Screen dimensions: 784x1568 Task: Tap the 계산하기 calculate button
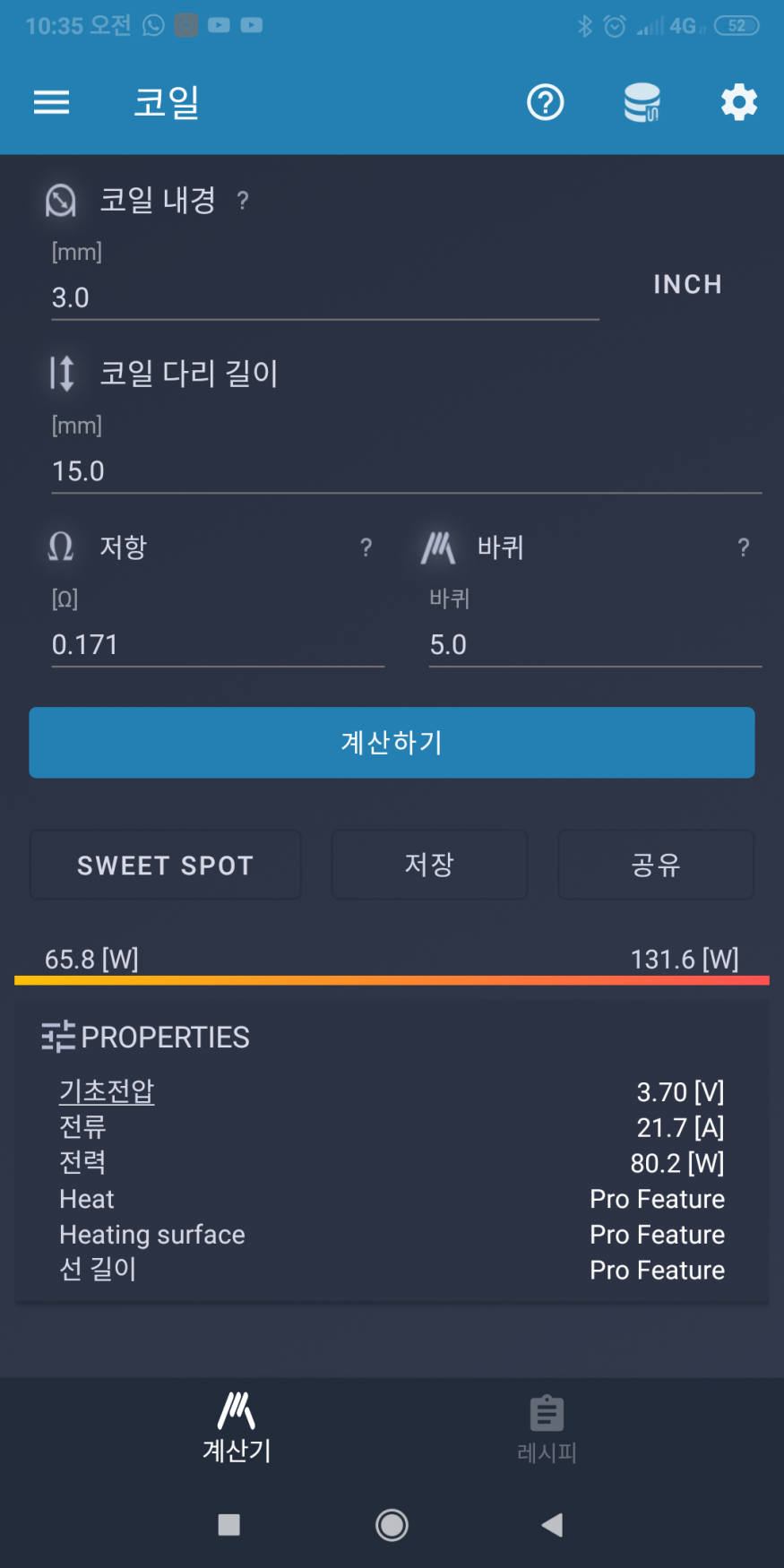[x=392, y=743]
